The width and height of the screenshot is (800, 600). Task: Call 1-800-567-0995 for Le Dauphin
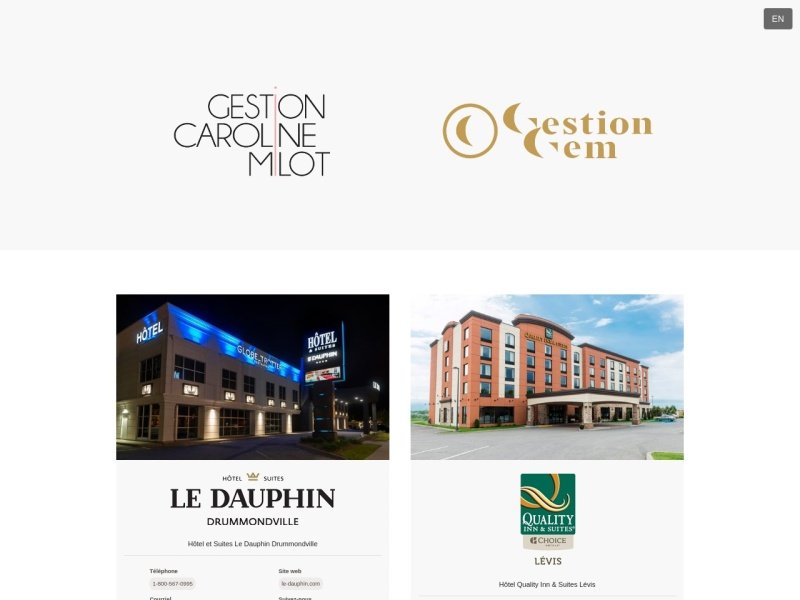173,583
